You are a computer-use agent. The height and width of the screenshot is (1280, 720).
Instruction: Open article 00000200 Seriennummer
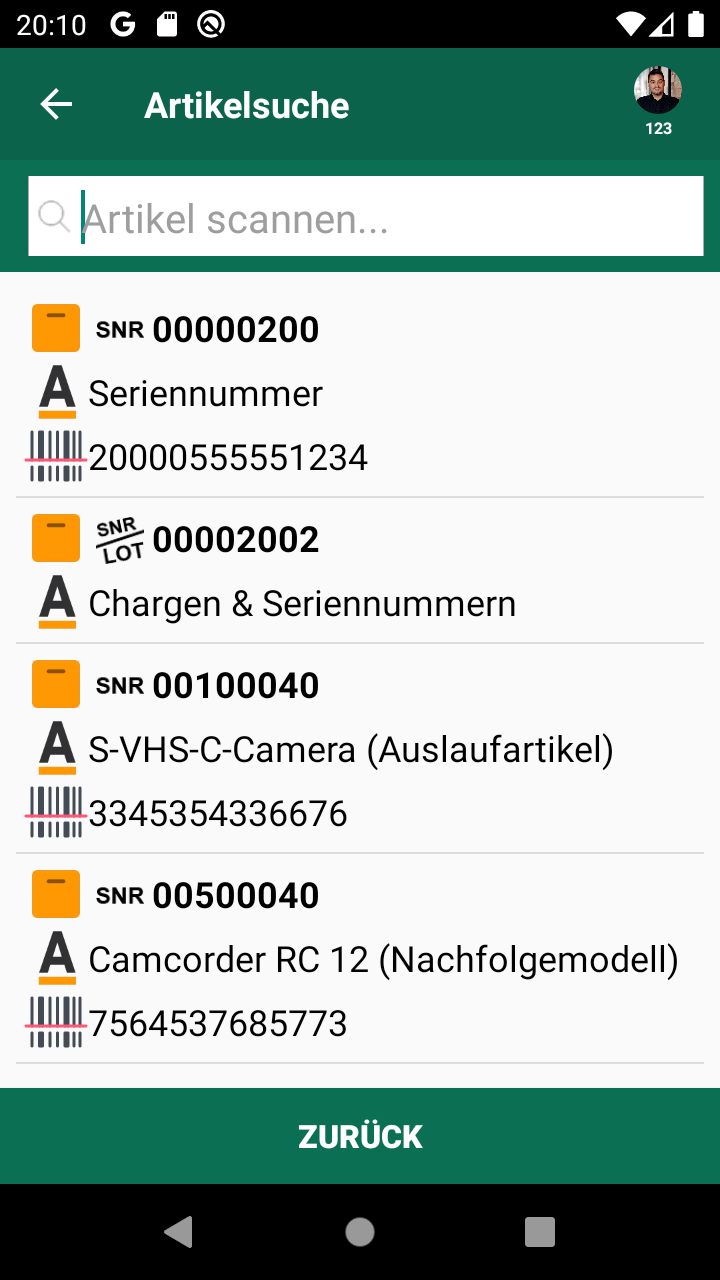360,392
